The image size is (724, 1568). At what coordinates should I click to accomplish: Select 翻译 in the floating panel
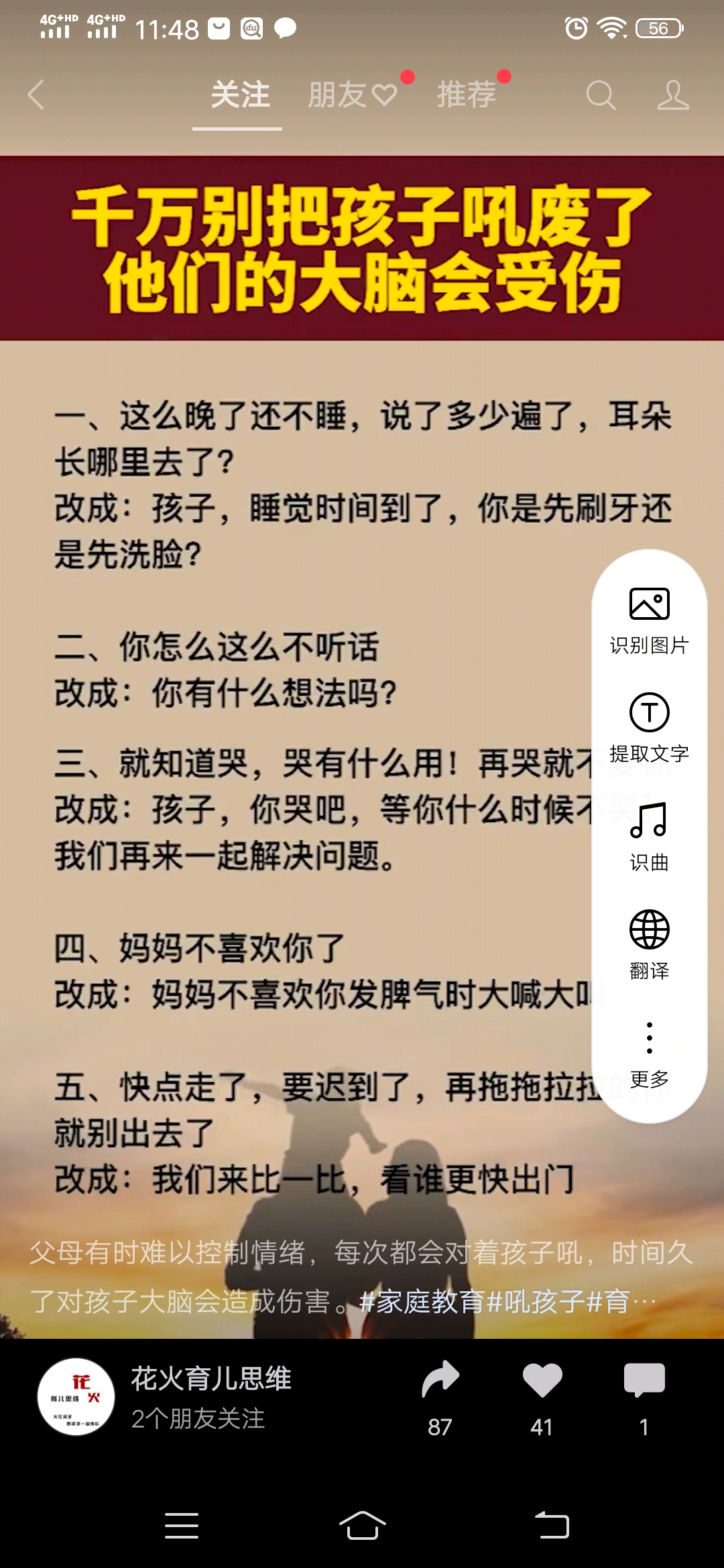pos(649,945)
